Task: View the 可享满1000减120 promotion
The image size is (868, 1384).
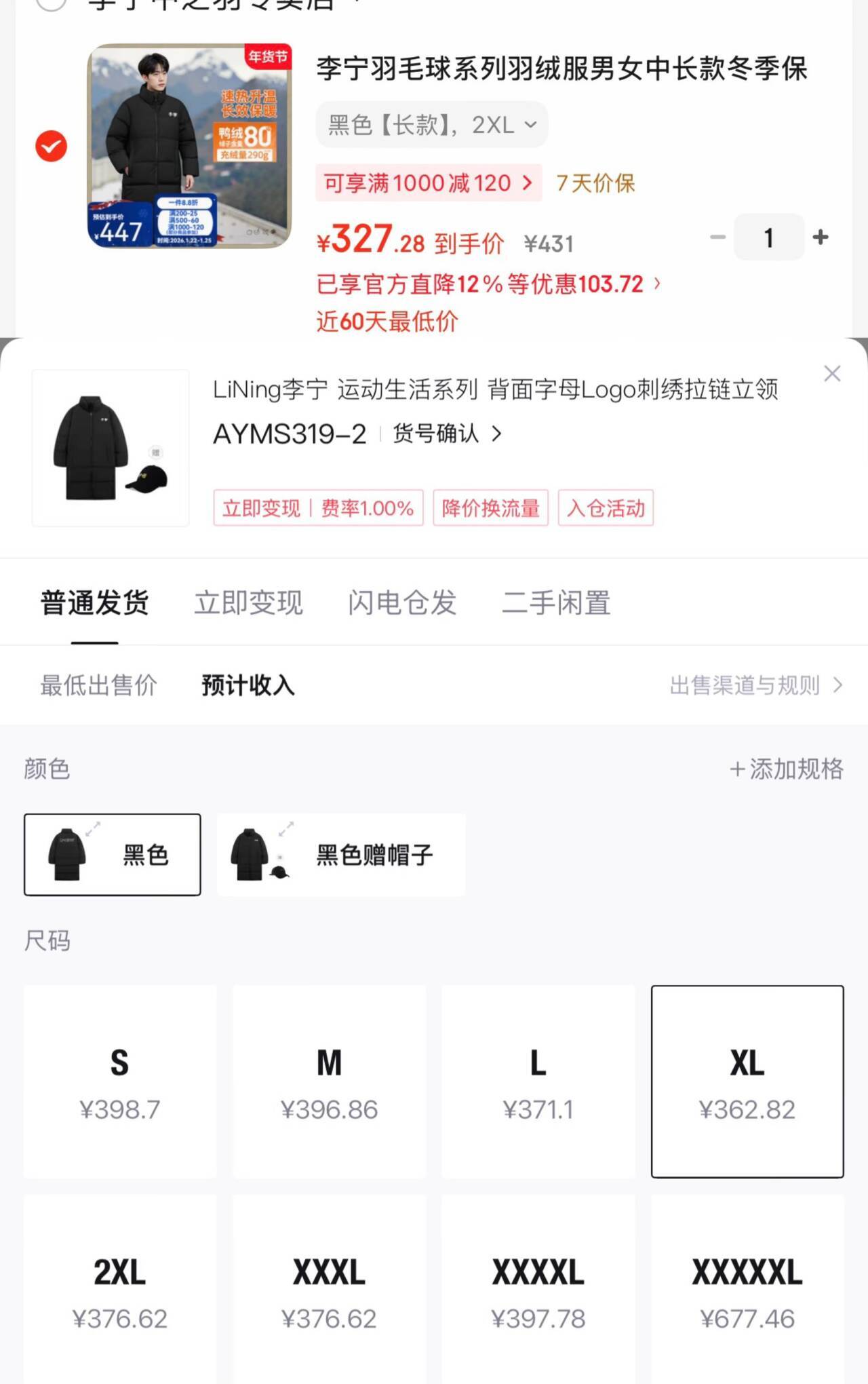Action: point(429,183)
